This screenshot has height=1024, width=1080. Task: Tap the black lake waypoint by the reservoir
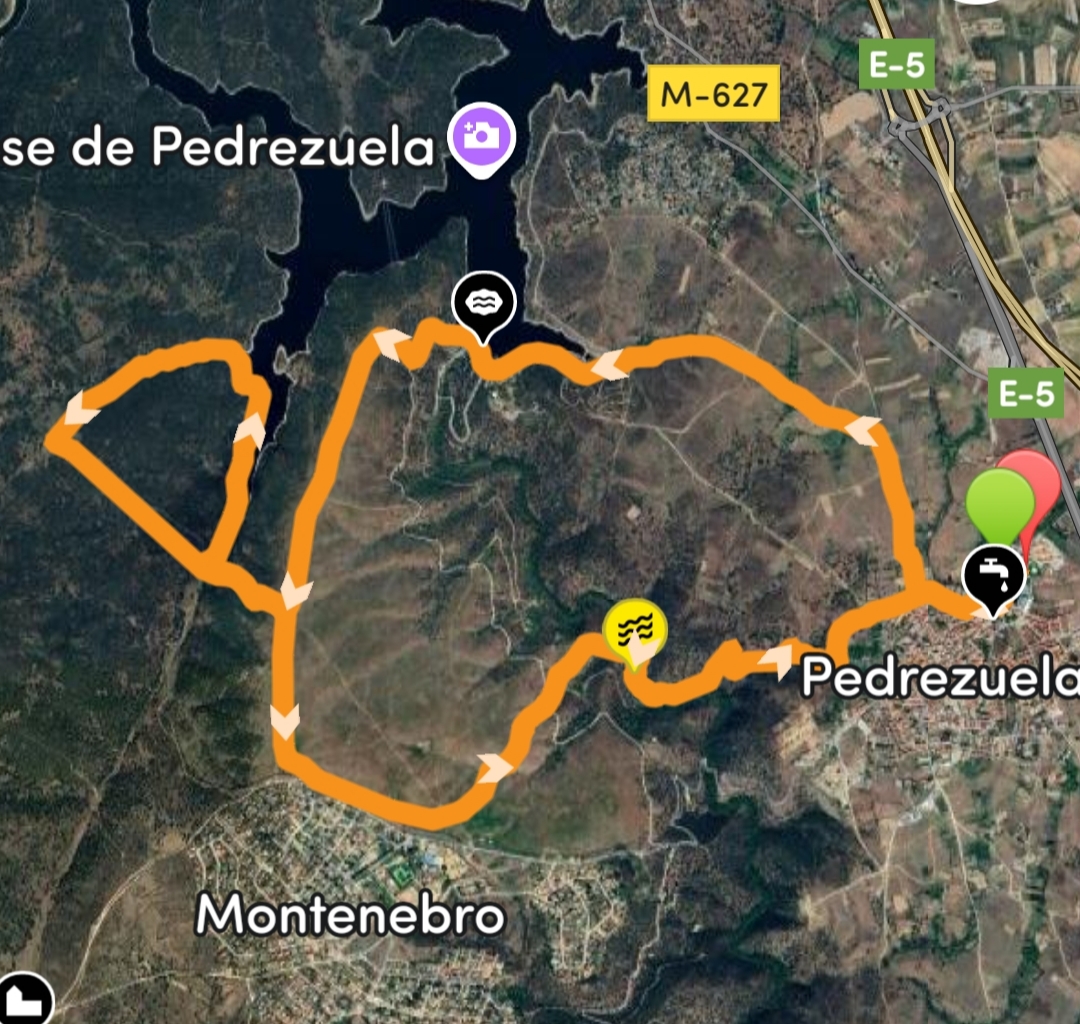click(x=483, y=301)
